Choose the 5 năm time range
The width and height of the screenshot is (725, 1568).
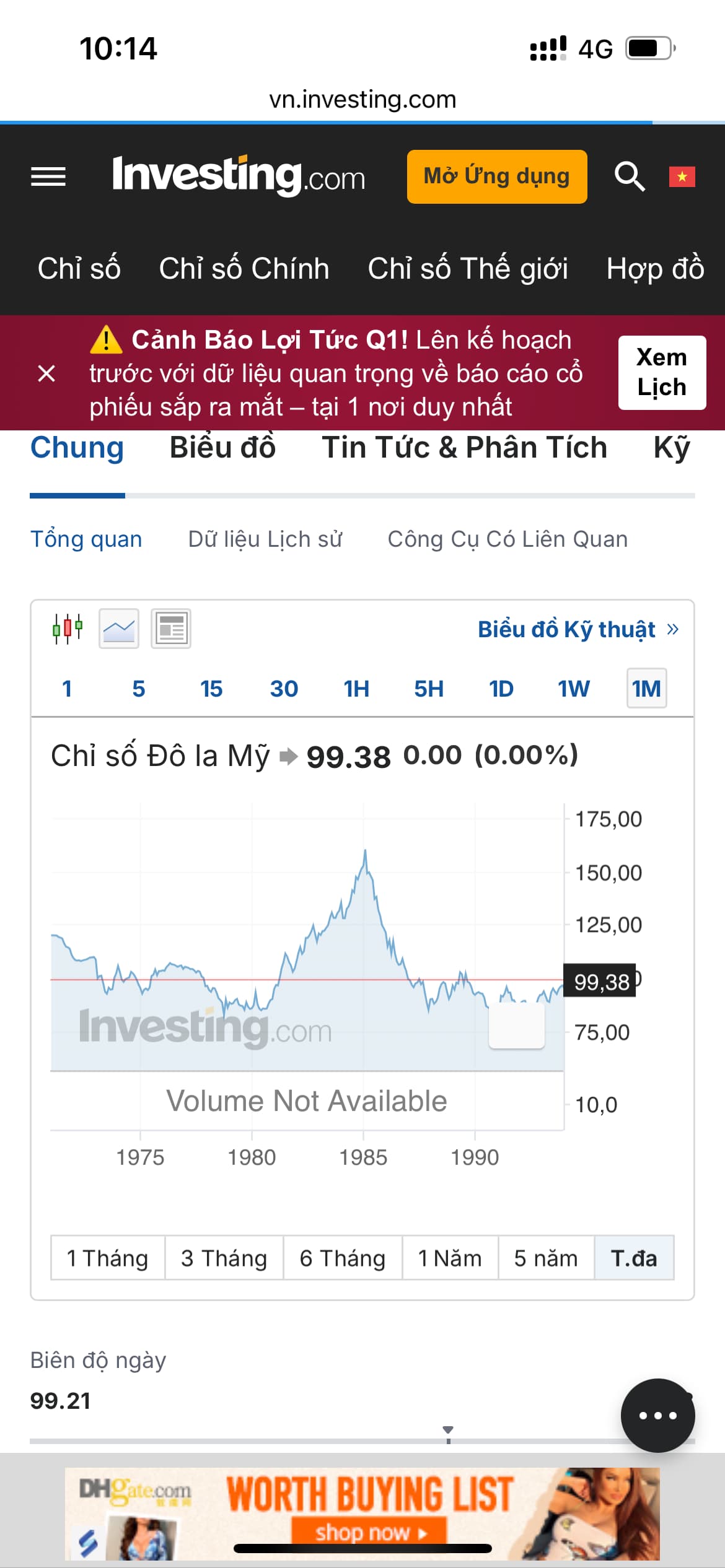click(x=545, y=1258)
